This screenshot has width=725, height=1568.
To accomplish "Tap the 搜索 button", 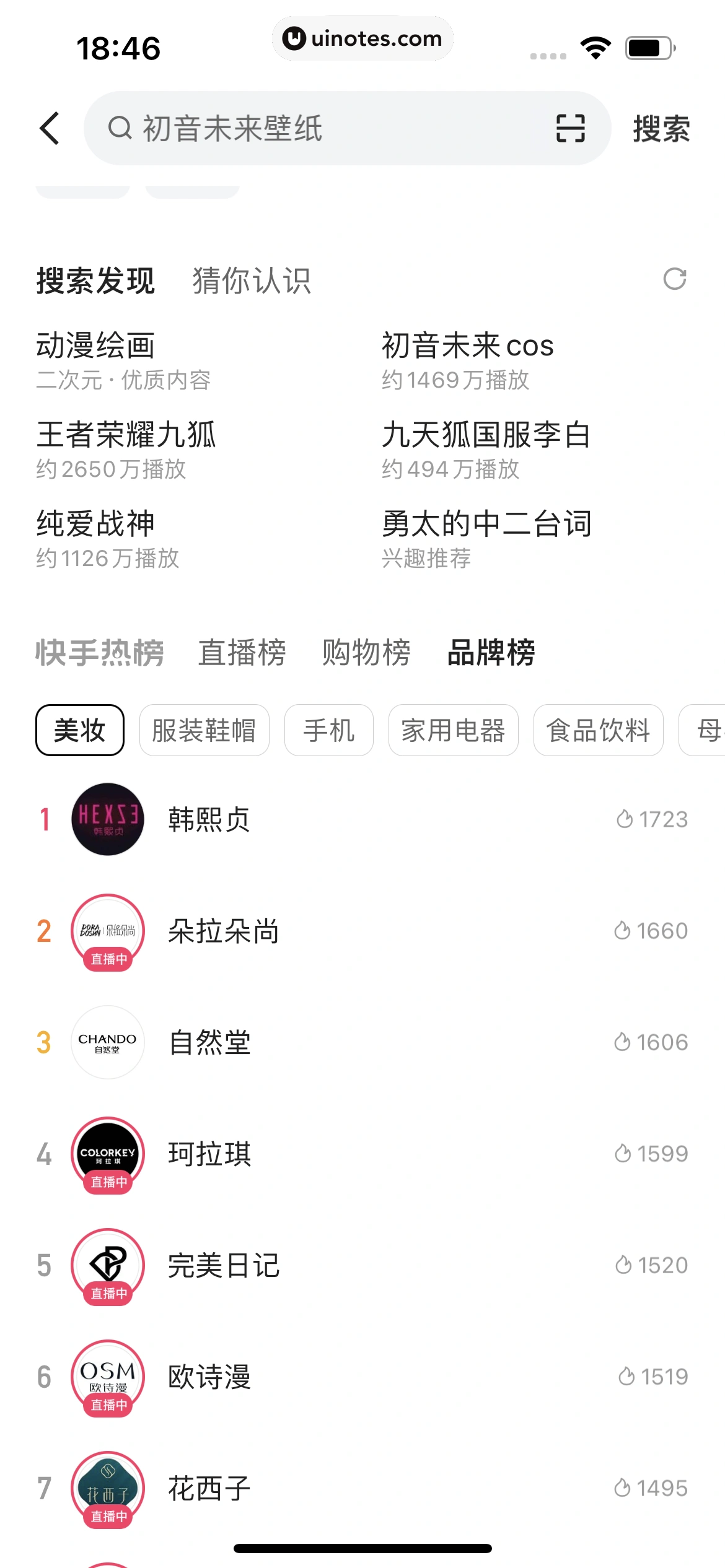I will (x=661, y=129).
